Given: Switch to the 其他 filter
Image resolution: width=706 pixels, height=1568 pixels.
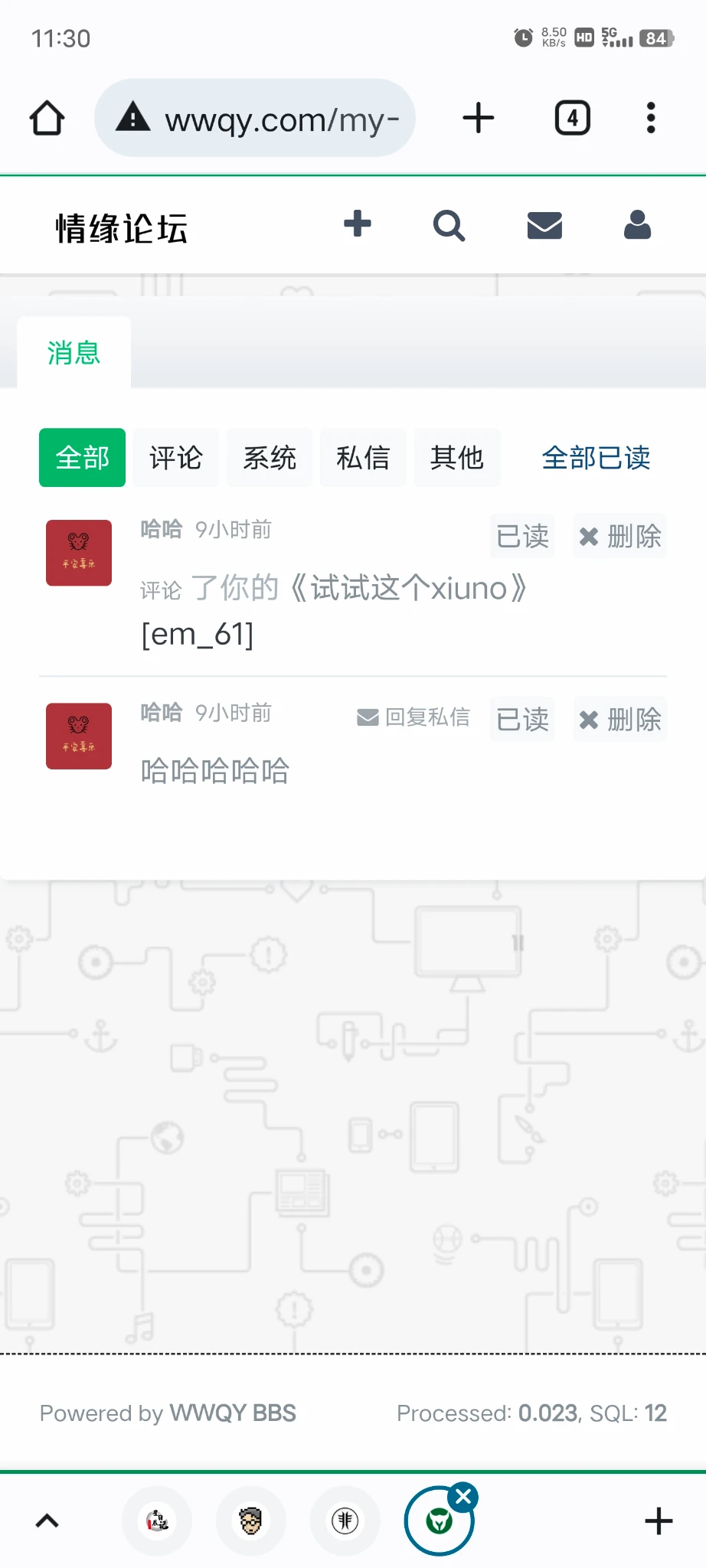Looking at the screenshot, I should coord(456,458).
